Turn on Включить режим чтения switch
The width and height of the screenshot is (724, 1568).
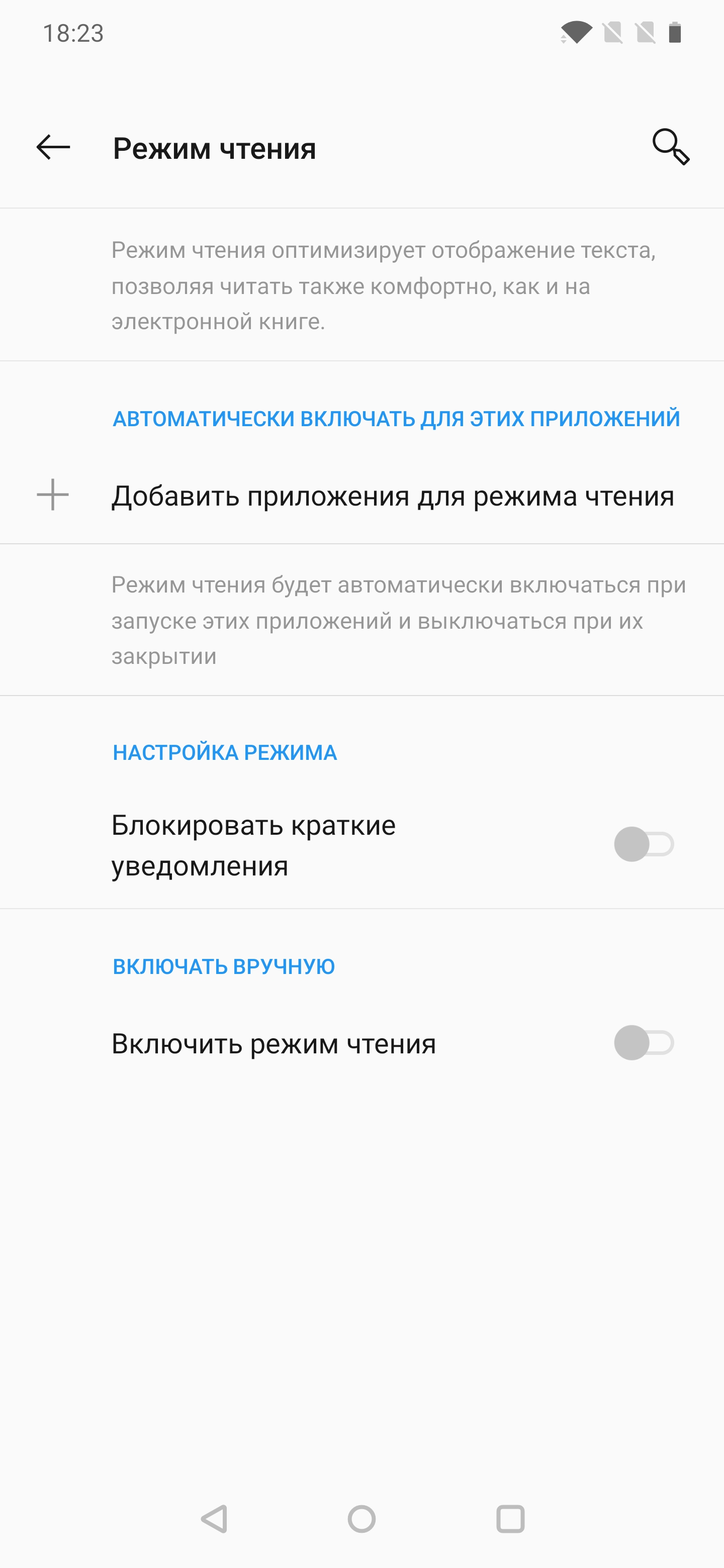[x=643, y=1043]
